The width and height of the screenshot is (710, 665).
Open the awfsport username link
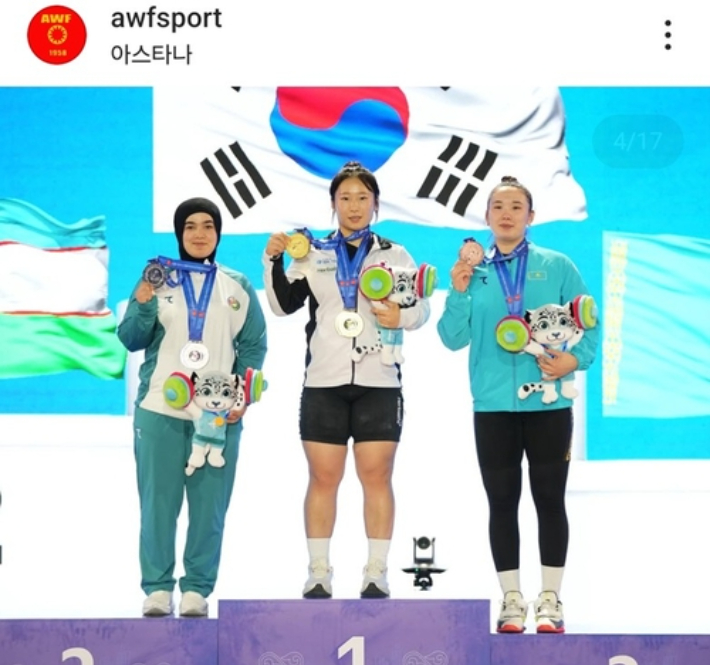click(x=166, y=18)
